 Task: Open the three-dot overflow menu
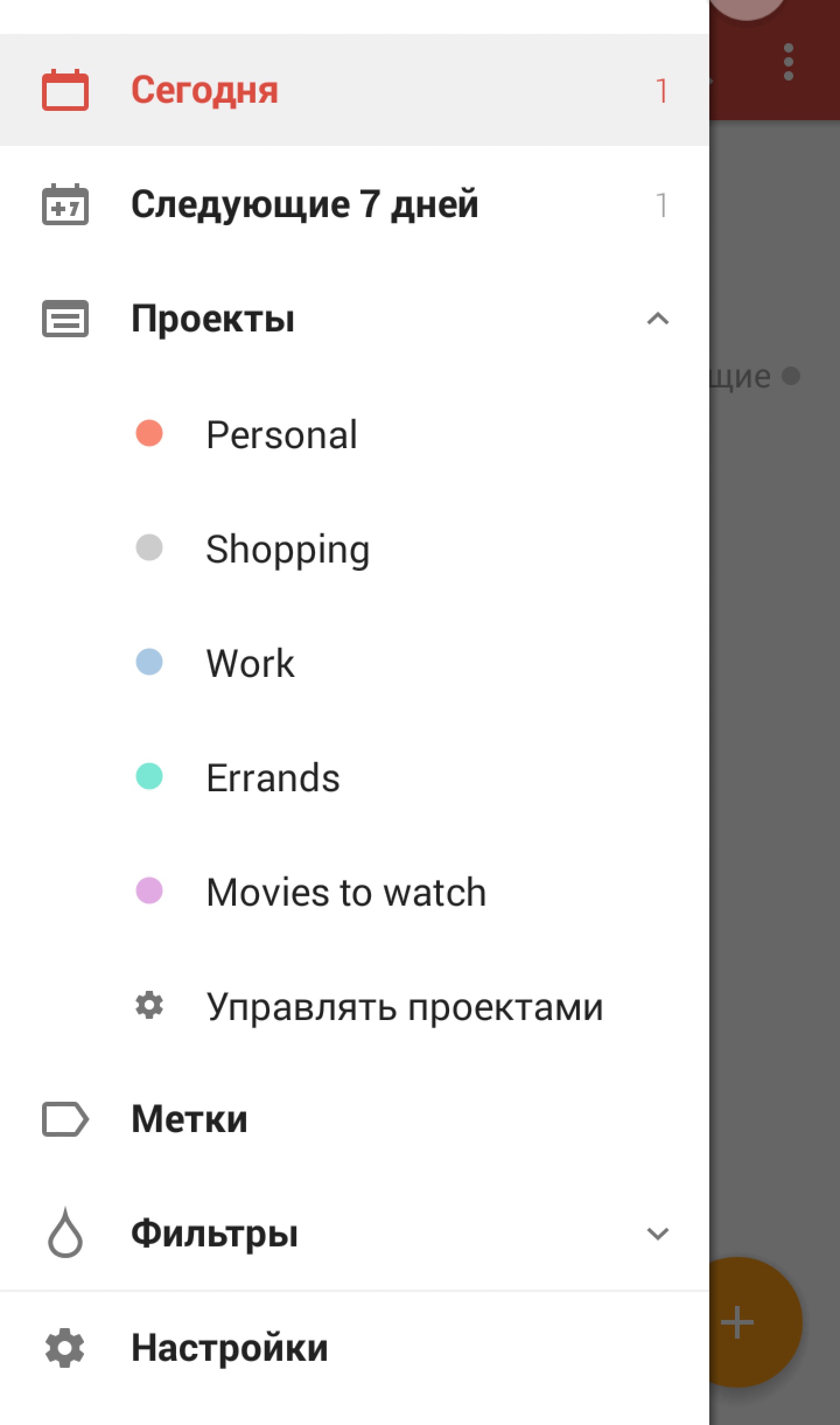coord(788,62)
